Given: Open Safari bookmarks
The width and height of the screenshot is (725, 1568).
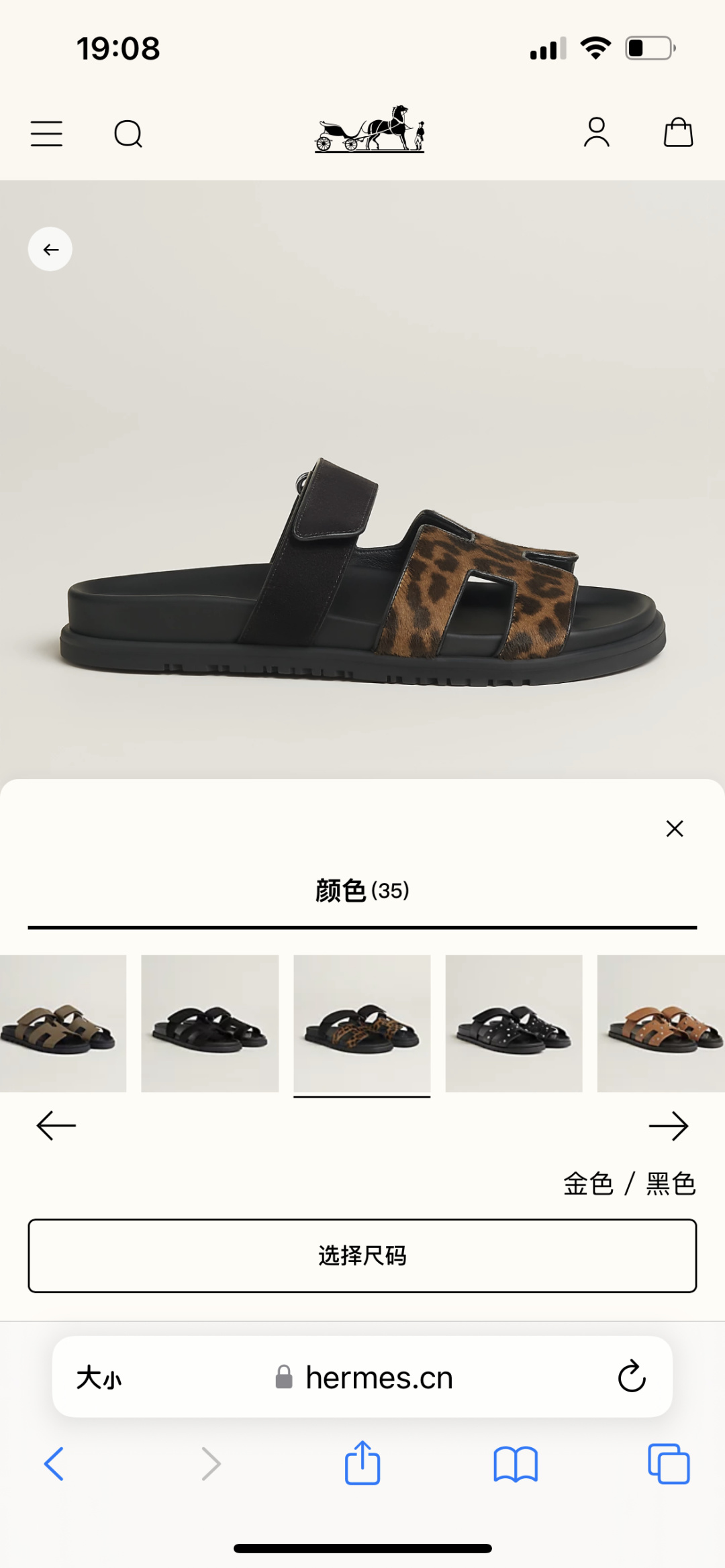Looking at the screenshot, I should tap(515, 1463).
